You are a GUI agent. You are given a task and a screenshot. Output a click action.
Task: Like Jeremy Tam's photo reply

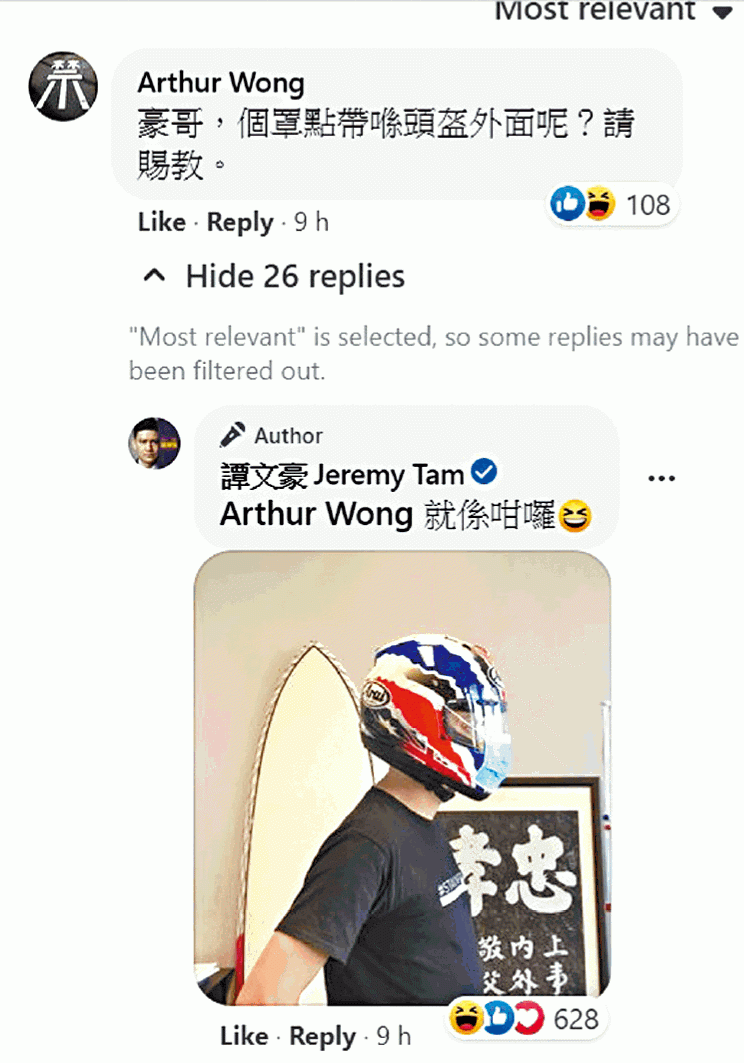(243, 1036)
